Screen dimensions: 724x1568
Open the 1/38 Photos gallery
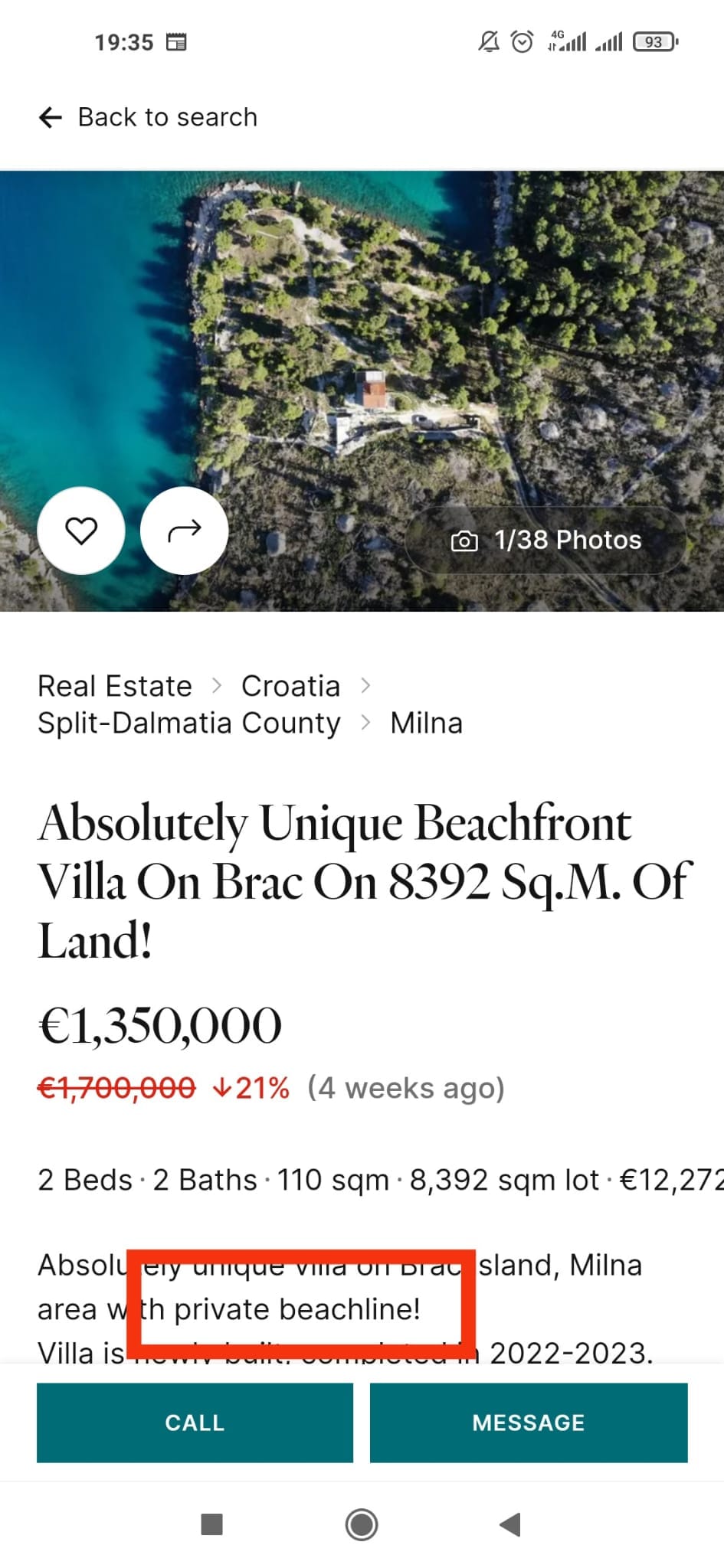pyautogui.click(x=545, y=541)
